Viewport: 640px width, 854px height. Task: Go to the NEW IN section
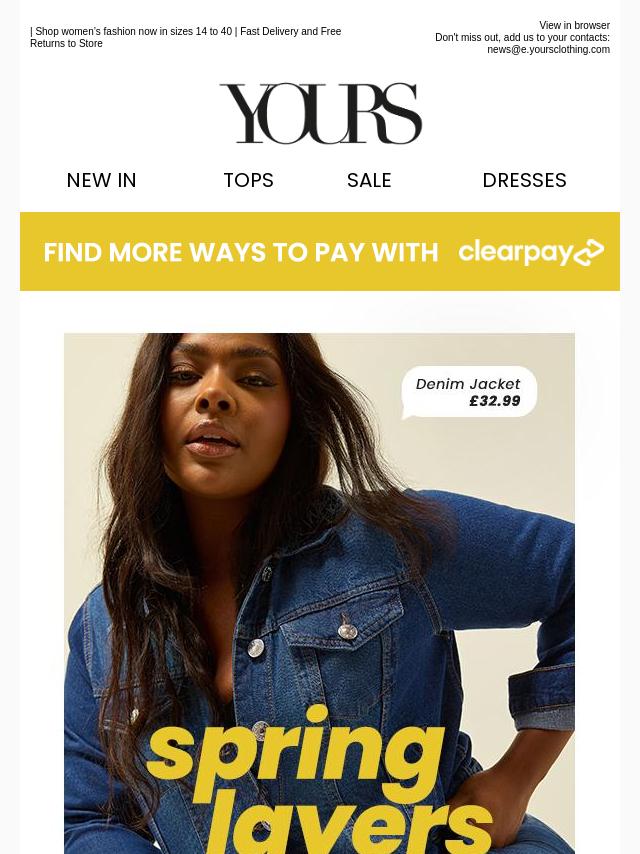click(101, 180)
